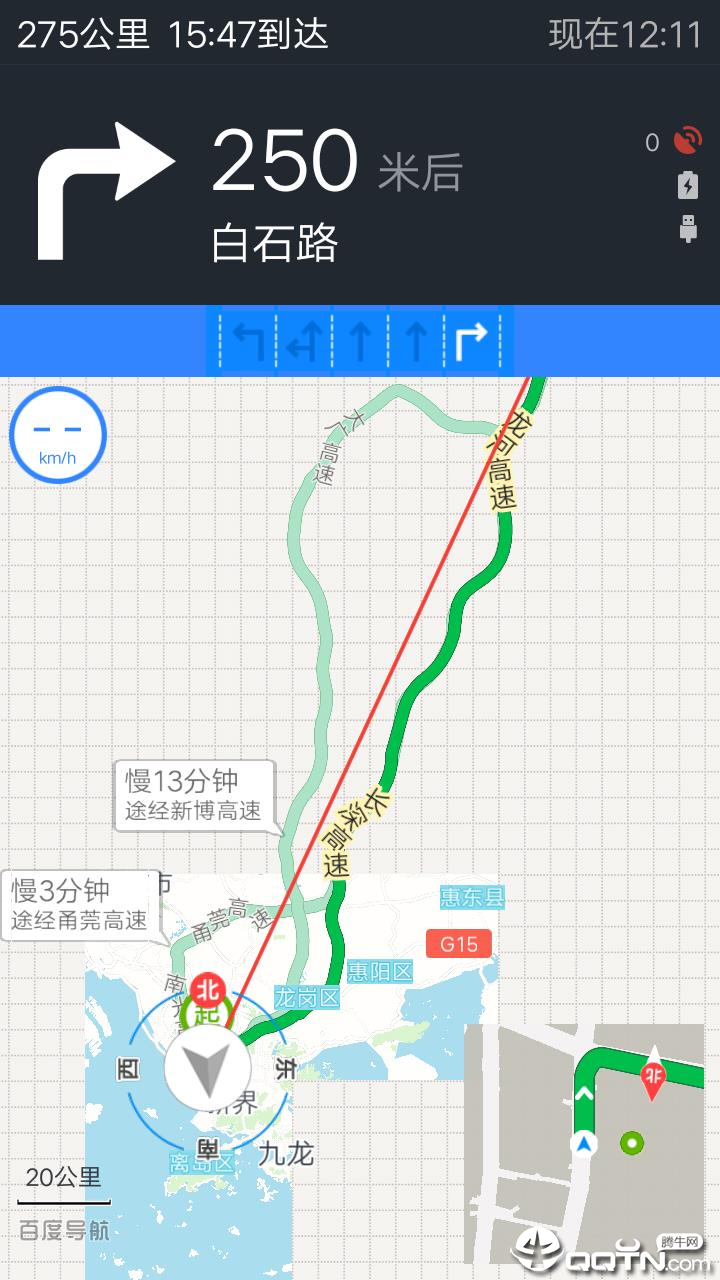Image resolution: width=720 pixels, height=1280 pixels.
Task: Click the red G15 highway badge
Action: pos(457,943)
